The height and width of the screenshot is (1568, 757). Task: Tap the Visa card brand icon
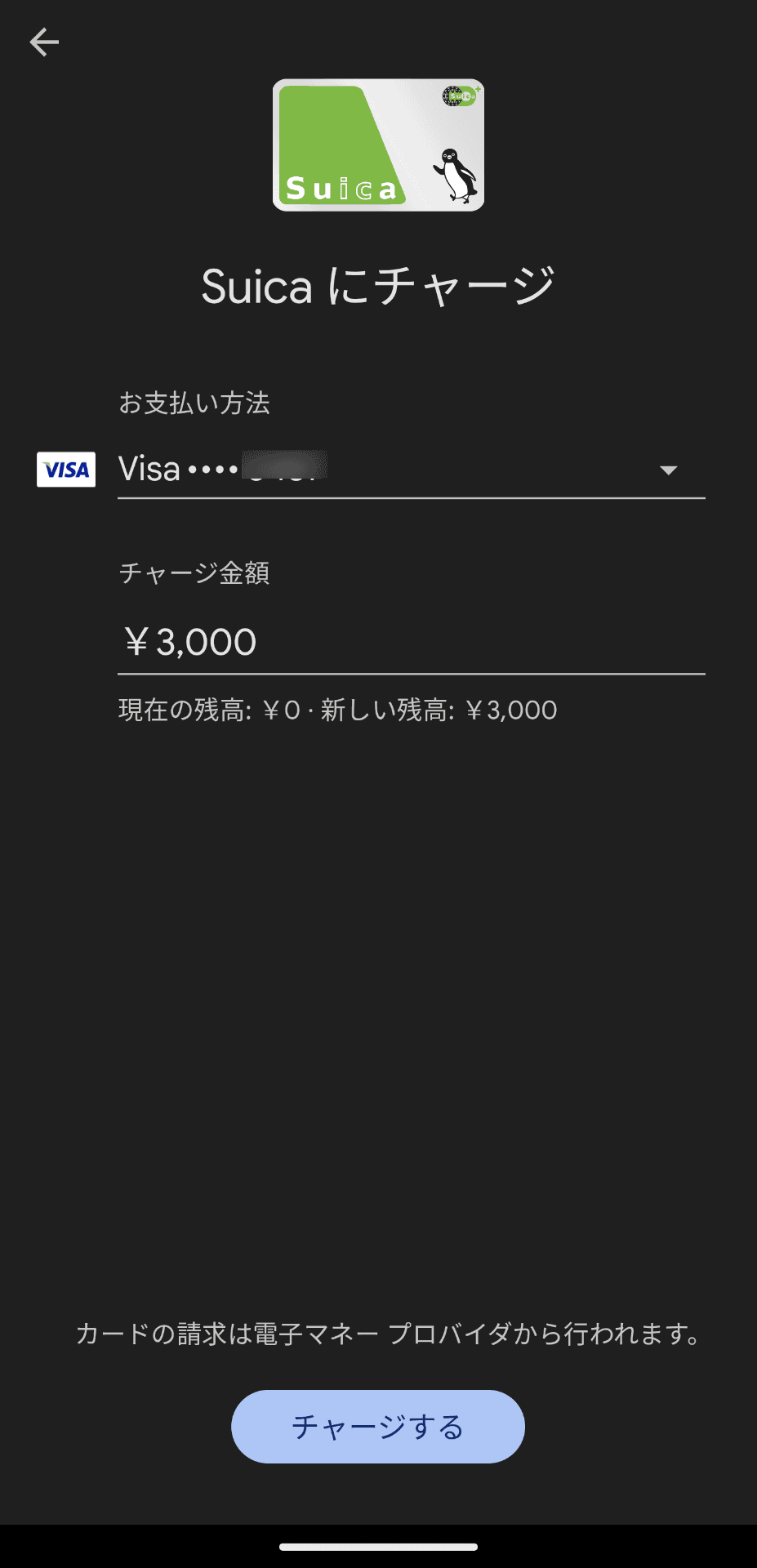66,470
